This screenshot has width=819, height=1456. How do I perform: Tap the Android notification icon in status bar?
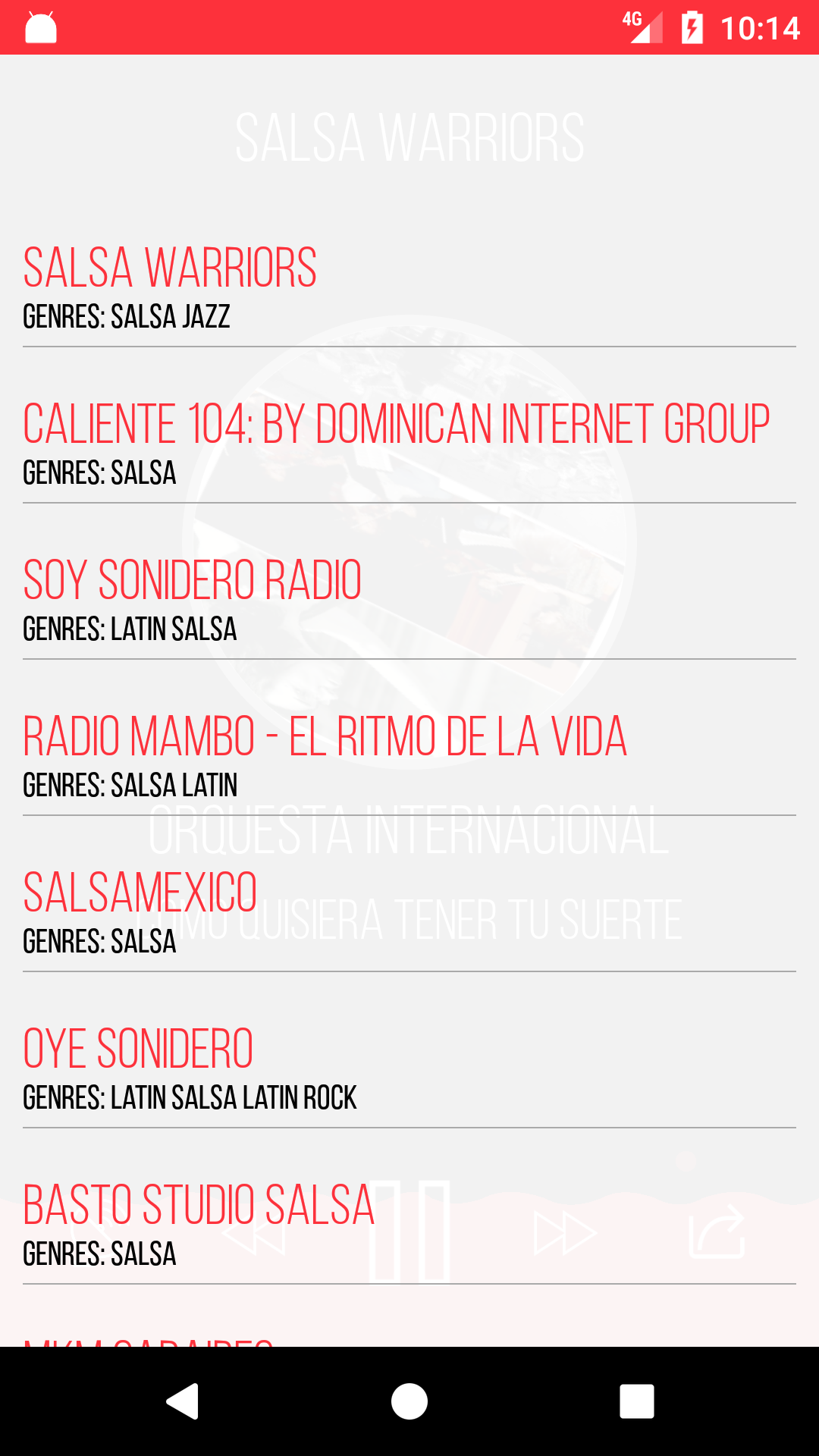click(x=39, y=29)
